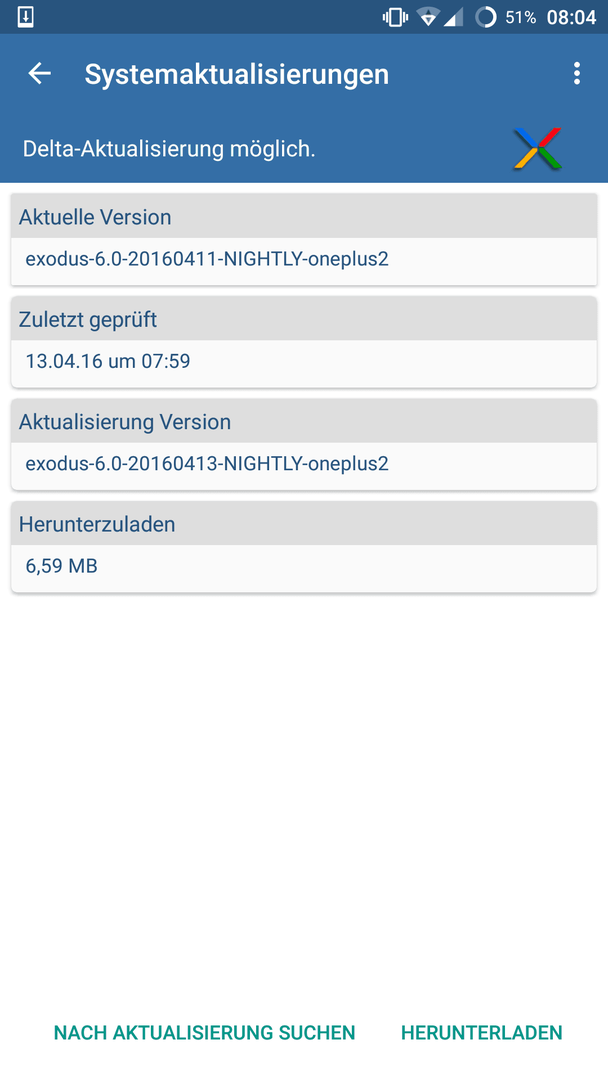The height and width of the screenshot is (1080, 608).
Task: Start the update via Herunterladen
Action: pos(482,1032)
